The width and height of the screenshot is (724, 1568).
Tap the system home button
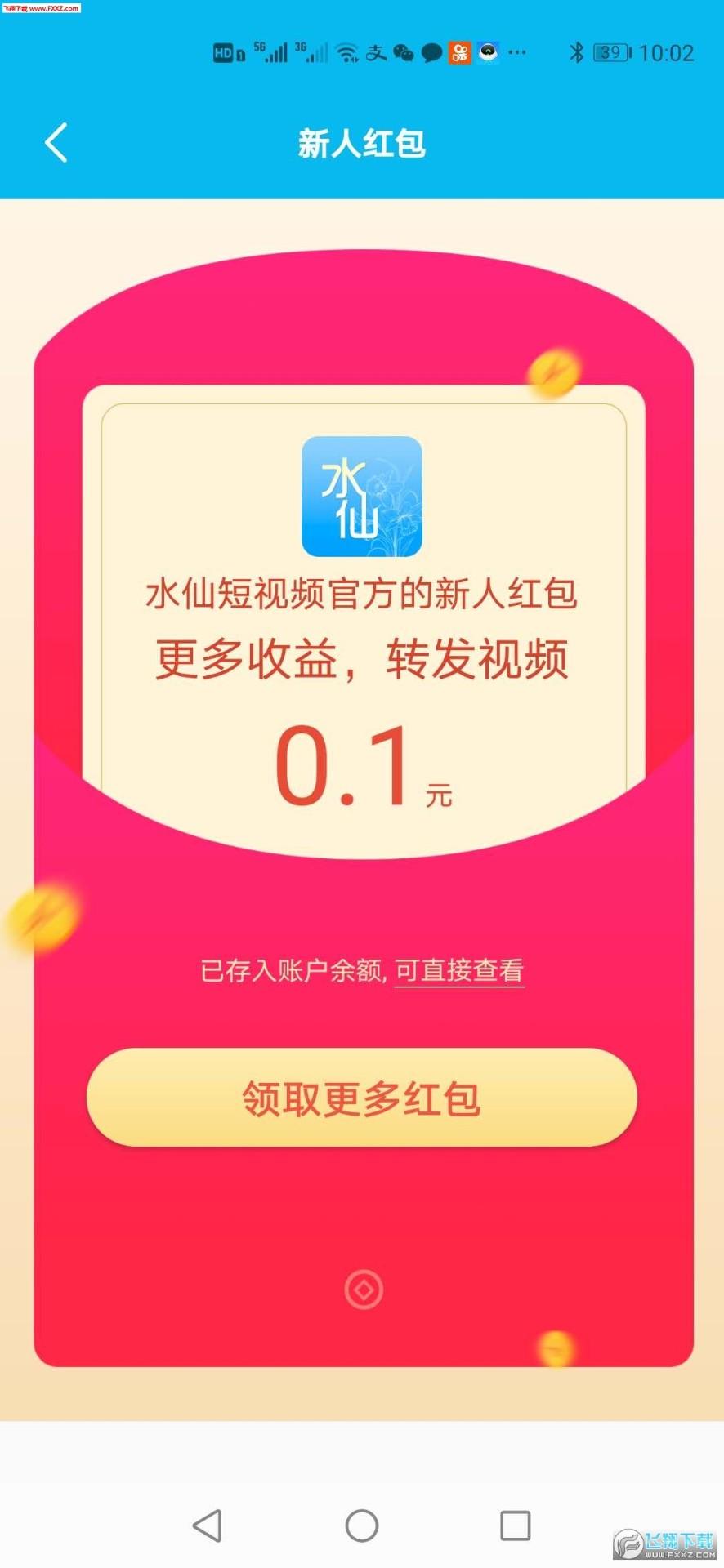click(361, 1525)
